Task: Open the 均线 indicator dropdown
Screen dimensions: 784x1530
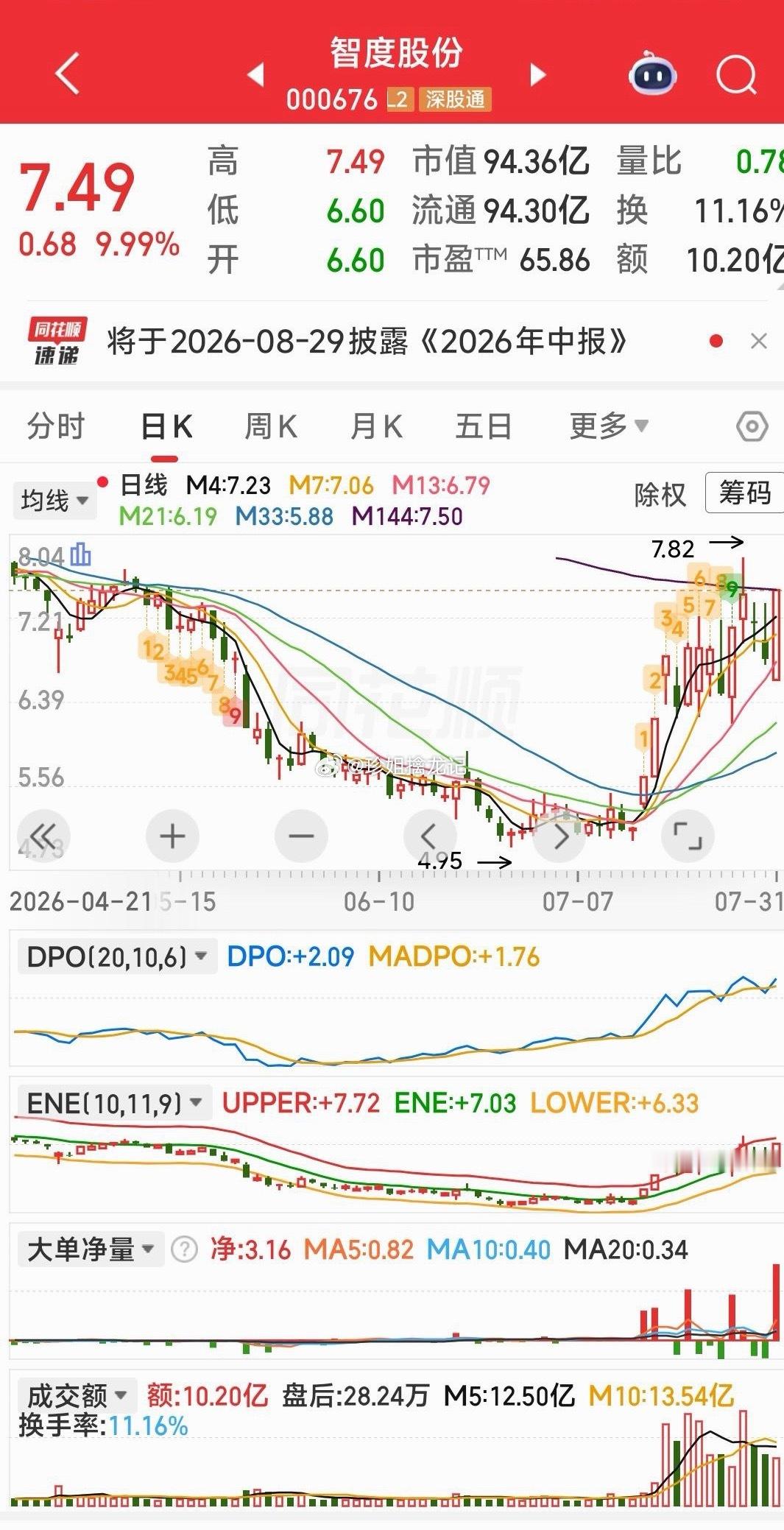Action: click(x=54, y=501)
